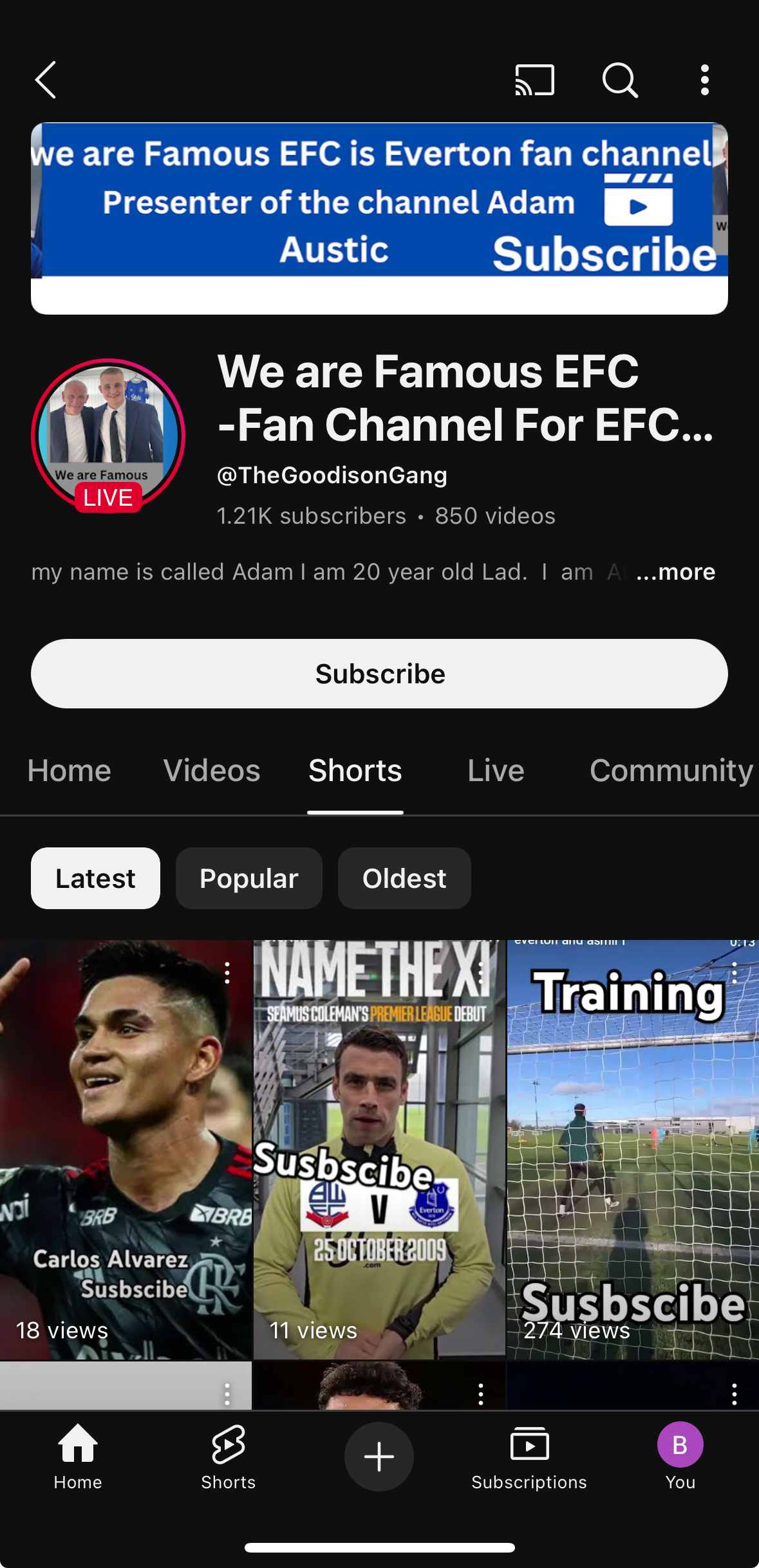Viewport: 759px width, 1568px height.
Task: Select the Popular filter chip
Action: point(248,878)
